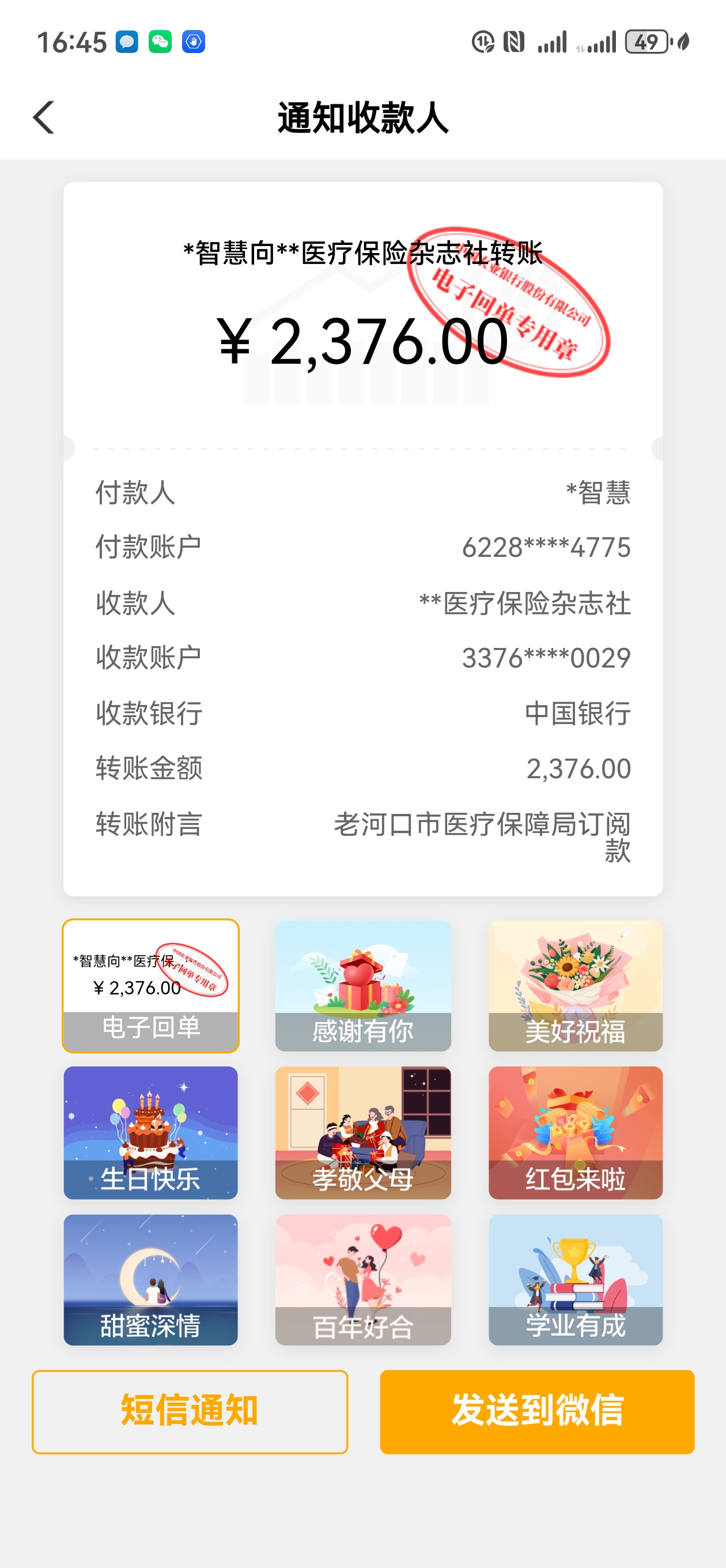Viewport: 726px width, 1568px height.
Task: Go back from 通知收款人 page
Action: [44, 117]
